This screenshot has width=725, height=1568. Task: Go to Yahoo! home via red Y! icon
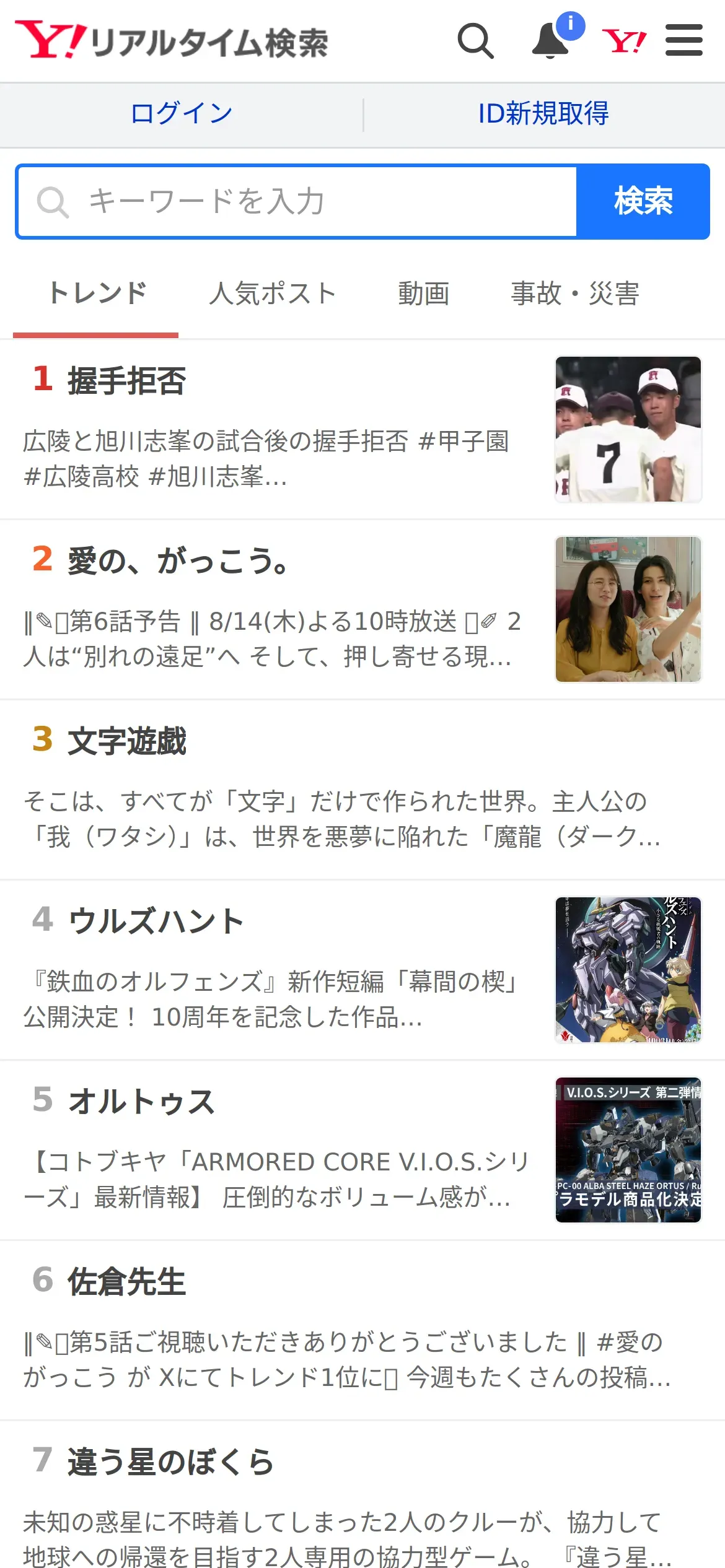point(624,41)
